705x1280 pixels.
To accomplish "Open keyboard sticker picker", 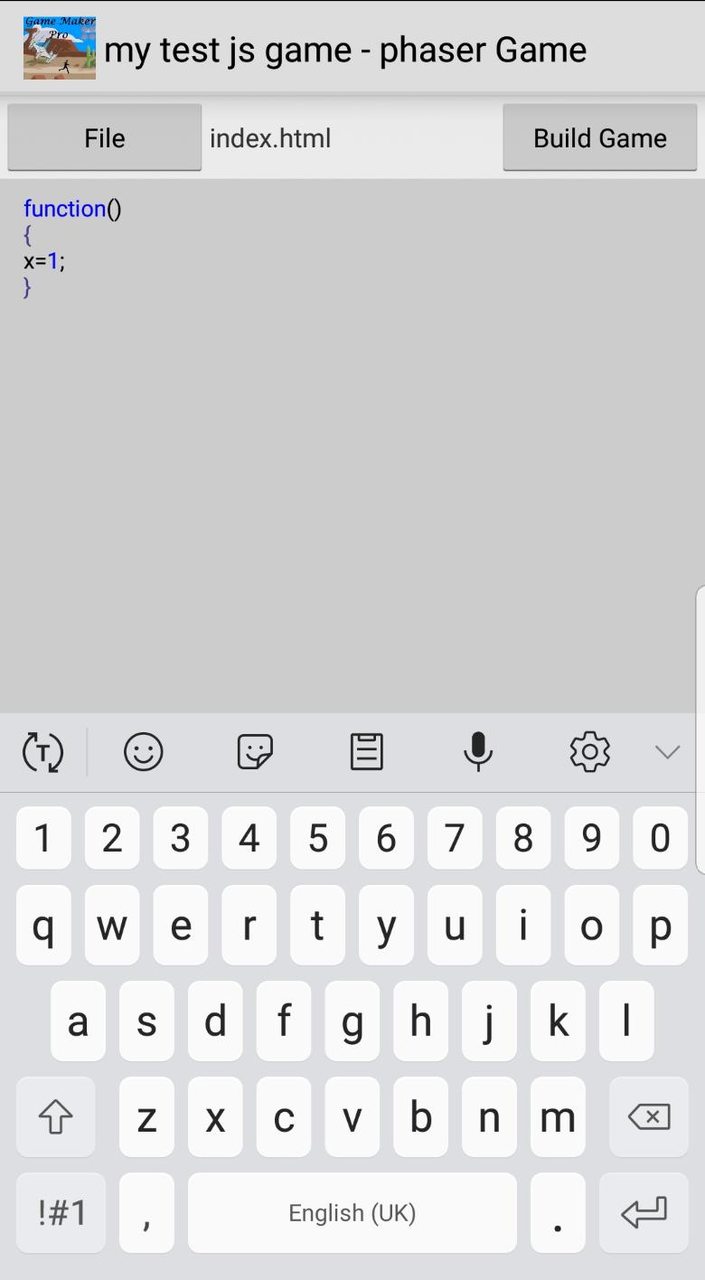I will (x=255, y=752).
